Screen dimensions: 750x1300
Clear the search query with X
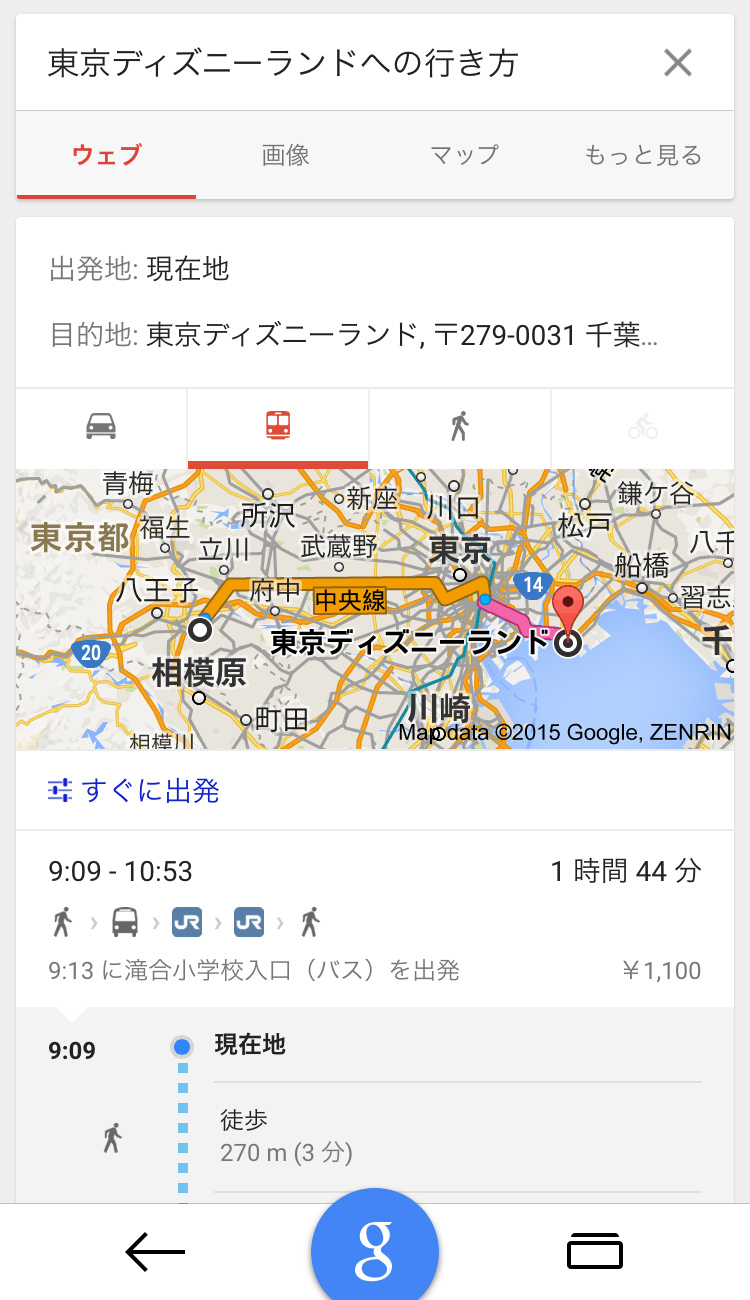[678, 64]
